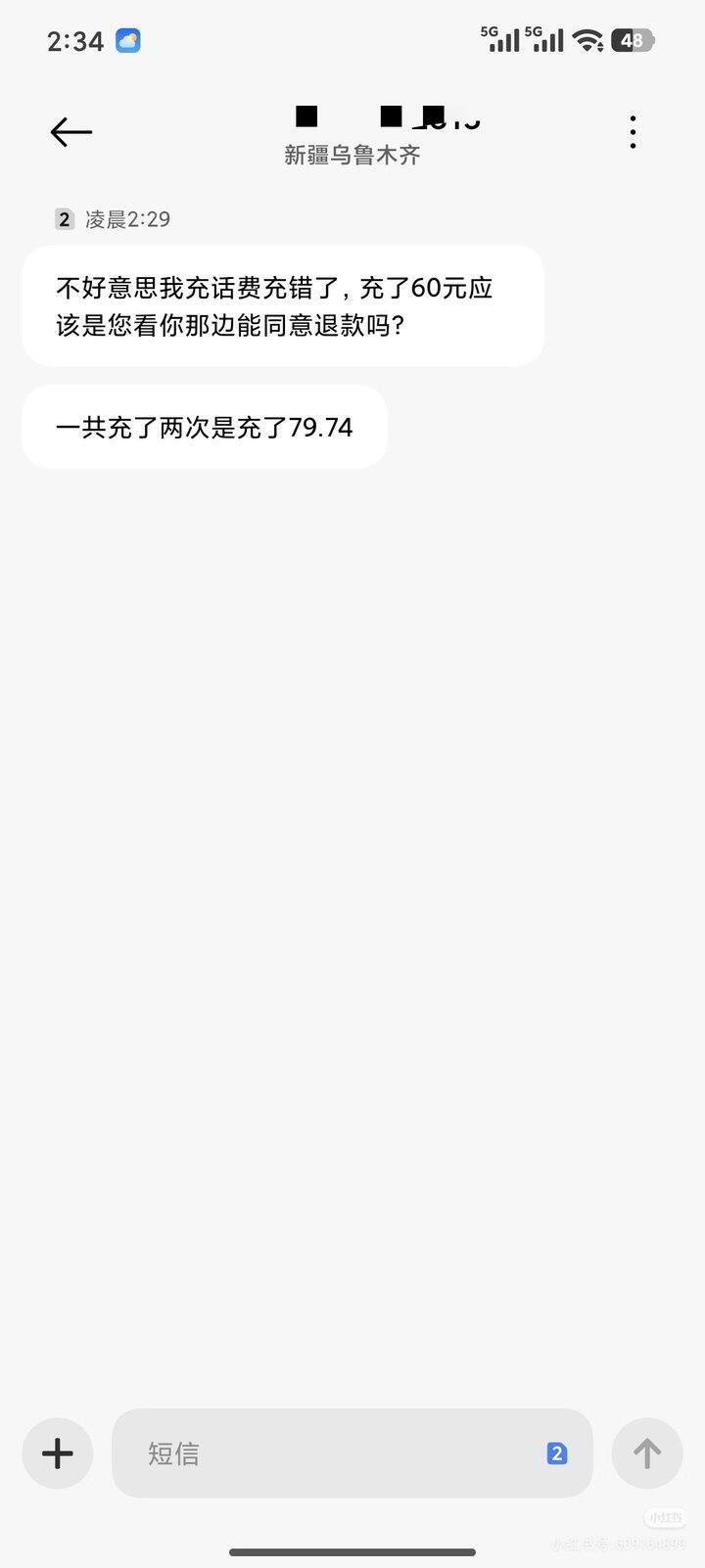Screen dimensions: 705x1568
Task: Open the three-dot overflow menu
Action: tap(633, 132)
